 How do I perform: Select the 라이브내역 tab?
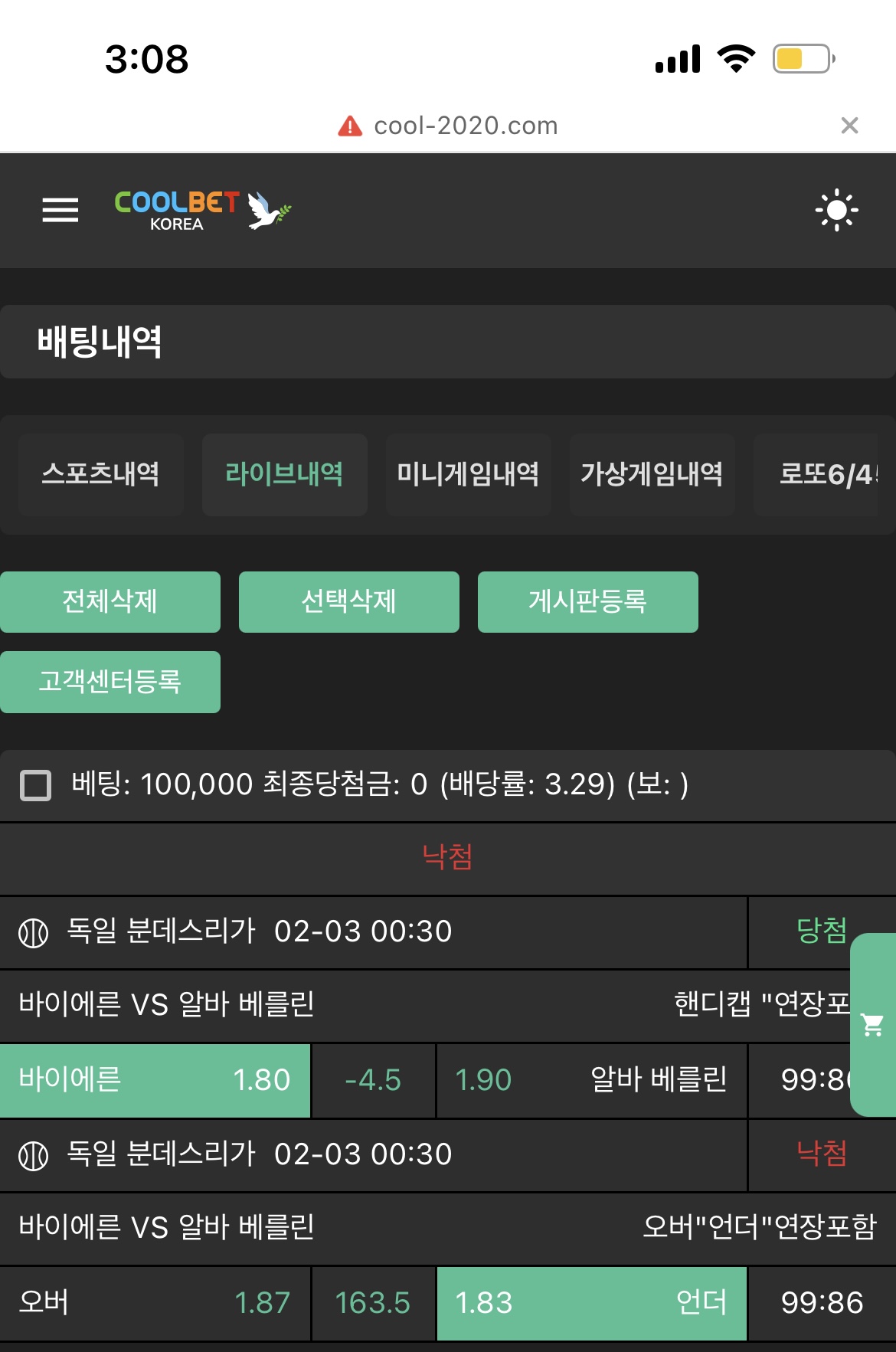284,474
